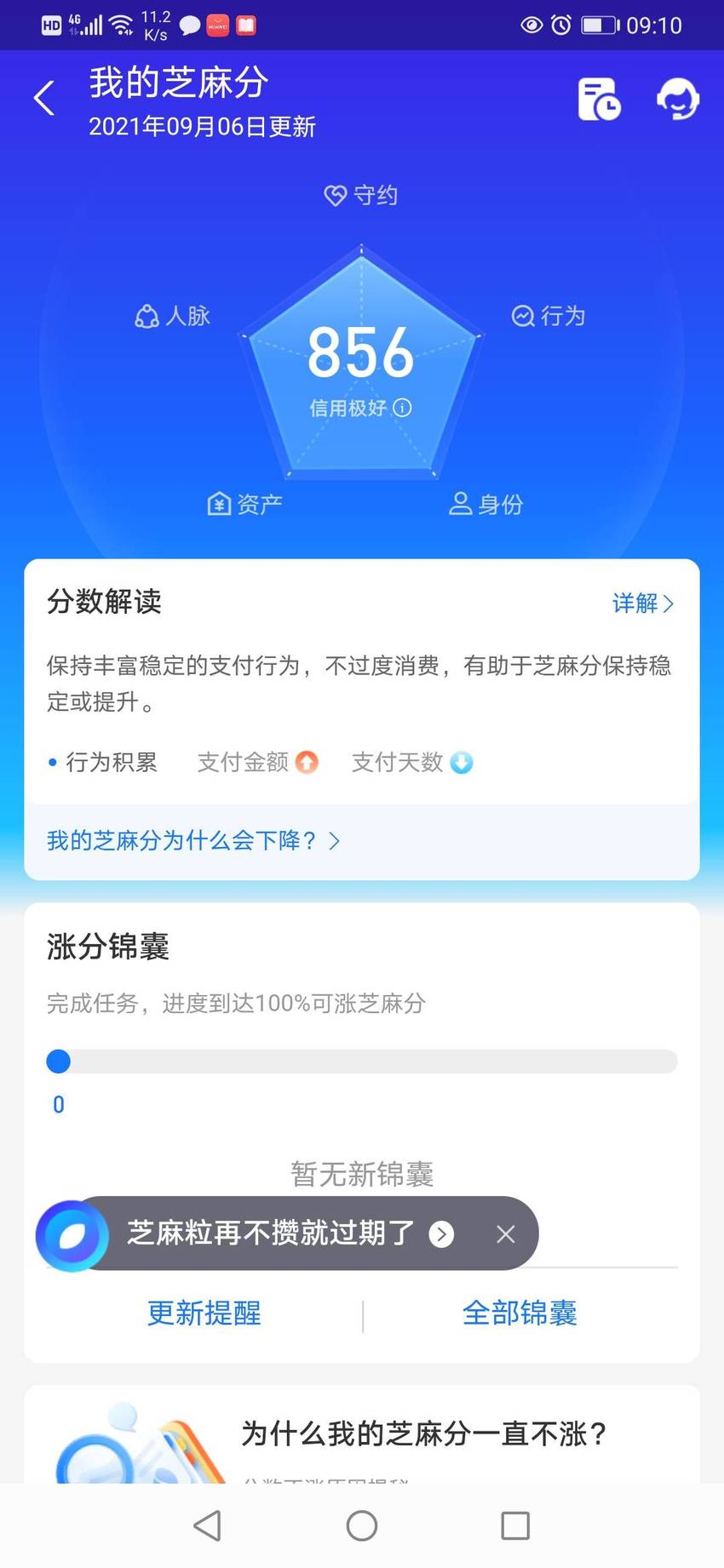This screenshot has height=1568, width=724.
Task: Select the 支付天数 factor
Action: [412, 762]
